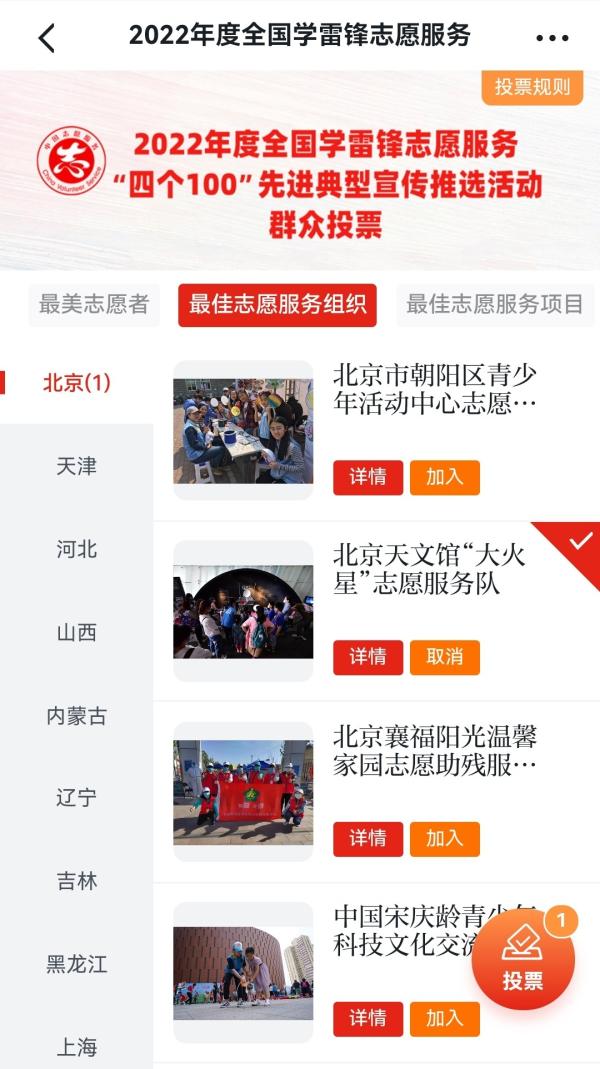Select the 最佳志愿服务组织 tab
The height and width of the screenshot is (1069, 600).
(x=277, y=305)
